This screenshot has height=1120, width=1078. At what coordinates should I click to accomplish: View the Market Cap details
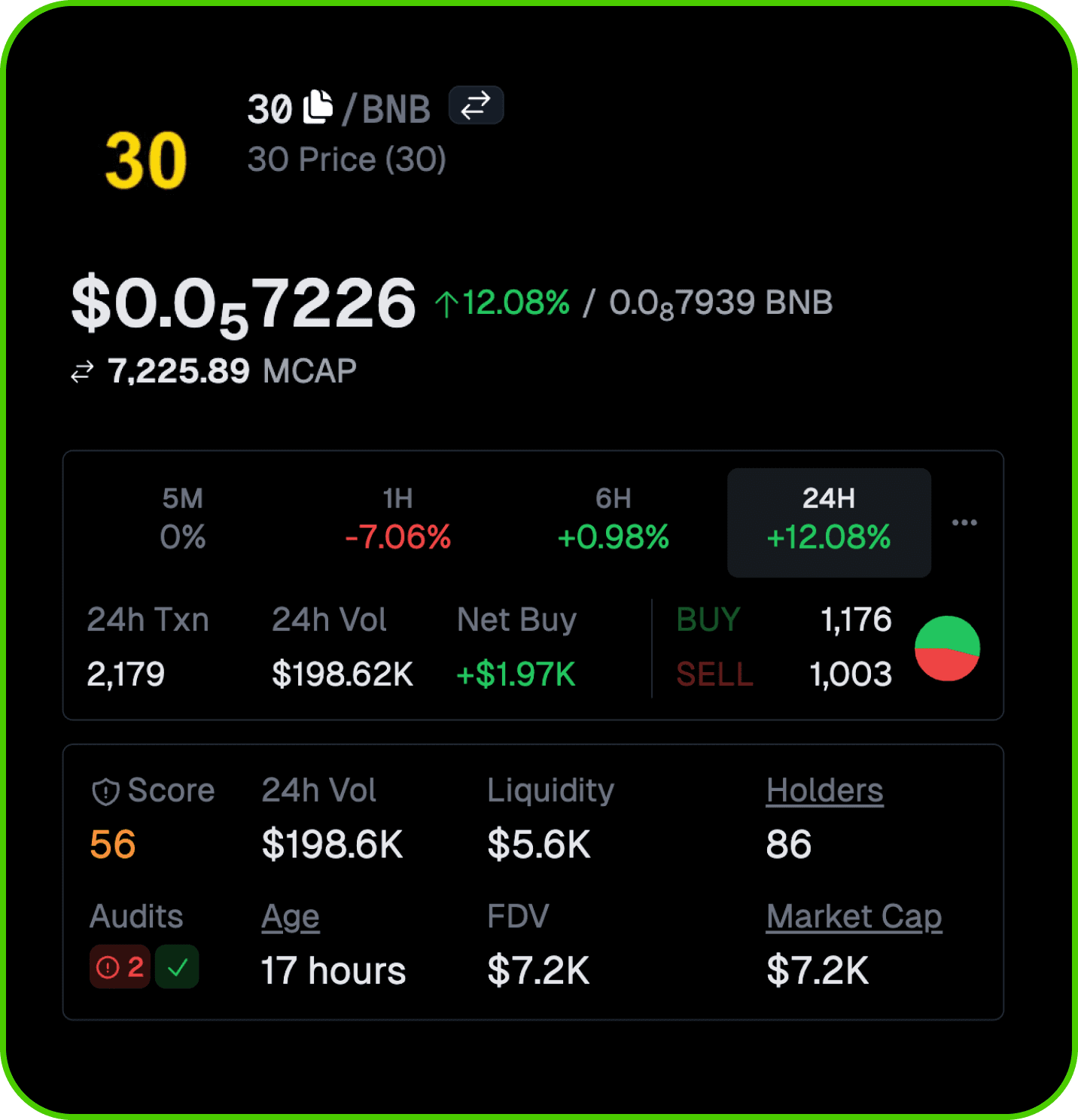coord(854,916)
